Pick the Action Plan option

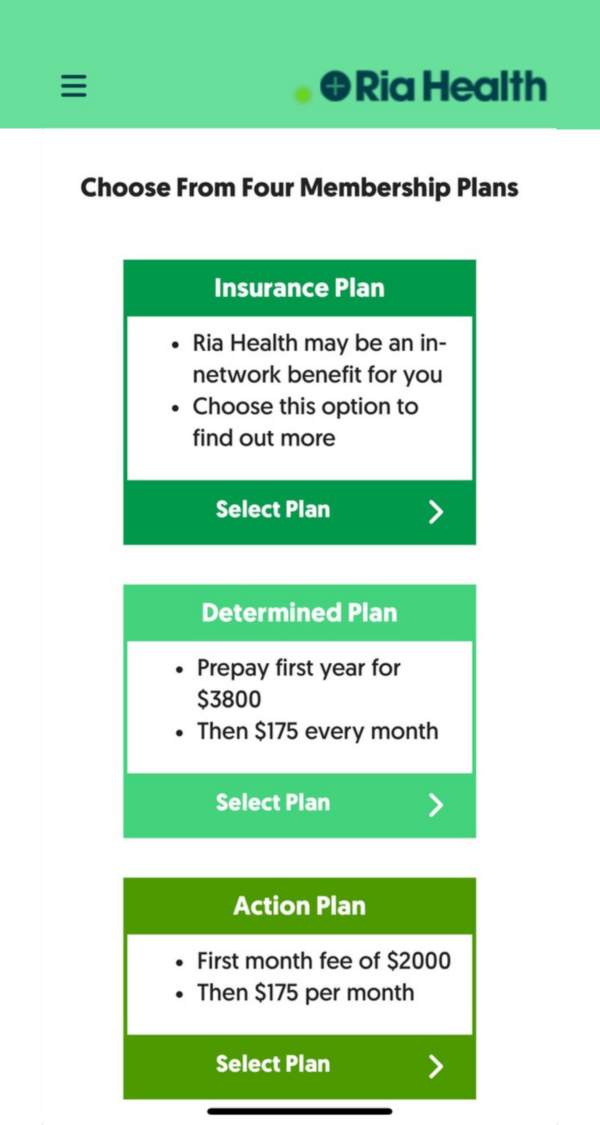(299, 1066)
